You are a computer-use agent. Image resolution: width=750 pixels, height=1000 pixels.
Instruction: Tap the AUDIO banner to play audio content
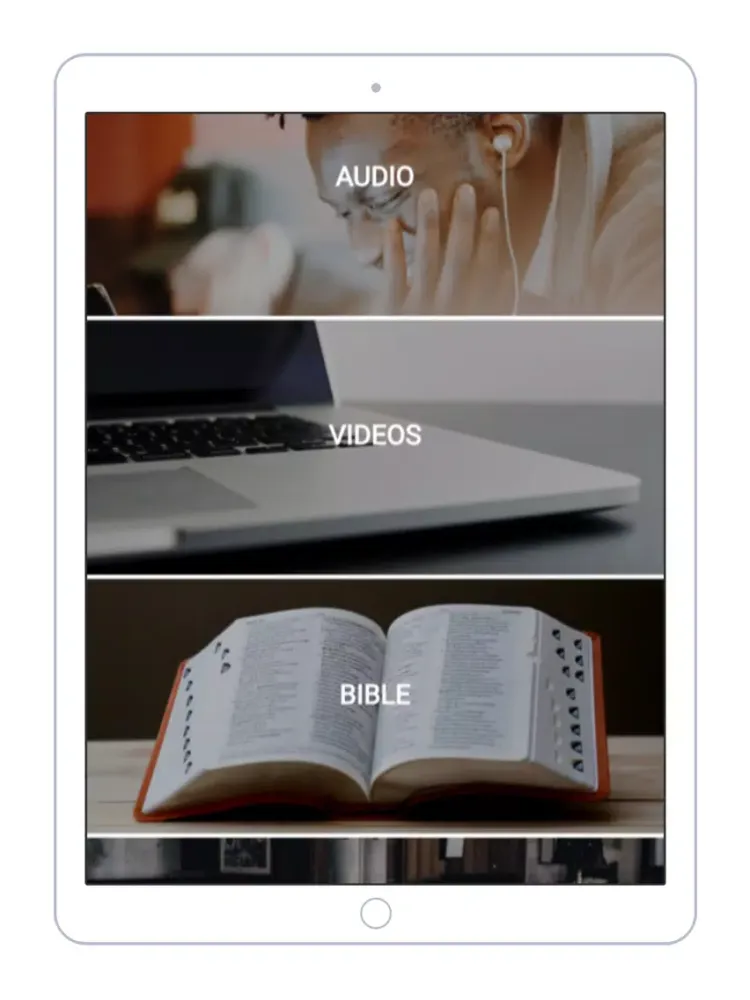(375, 210)
